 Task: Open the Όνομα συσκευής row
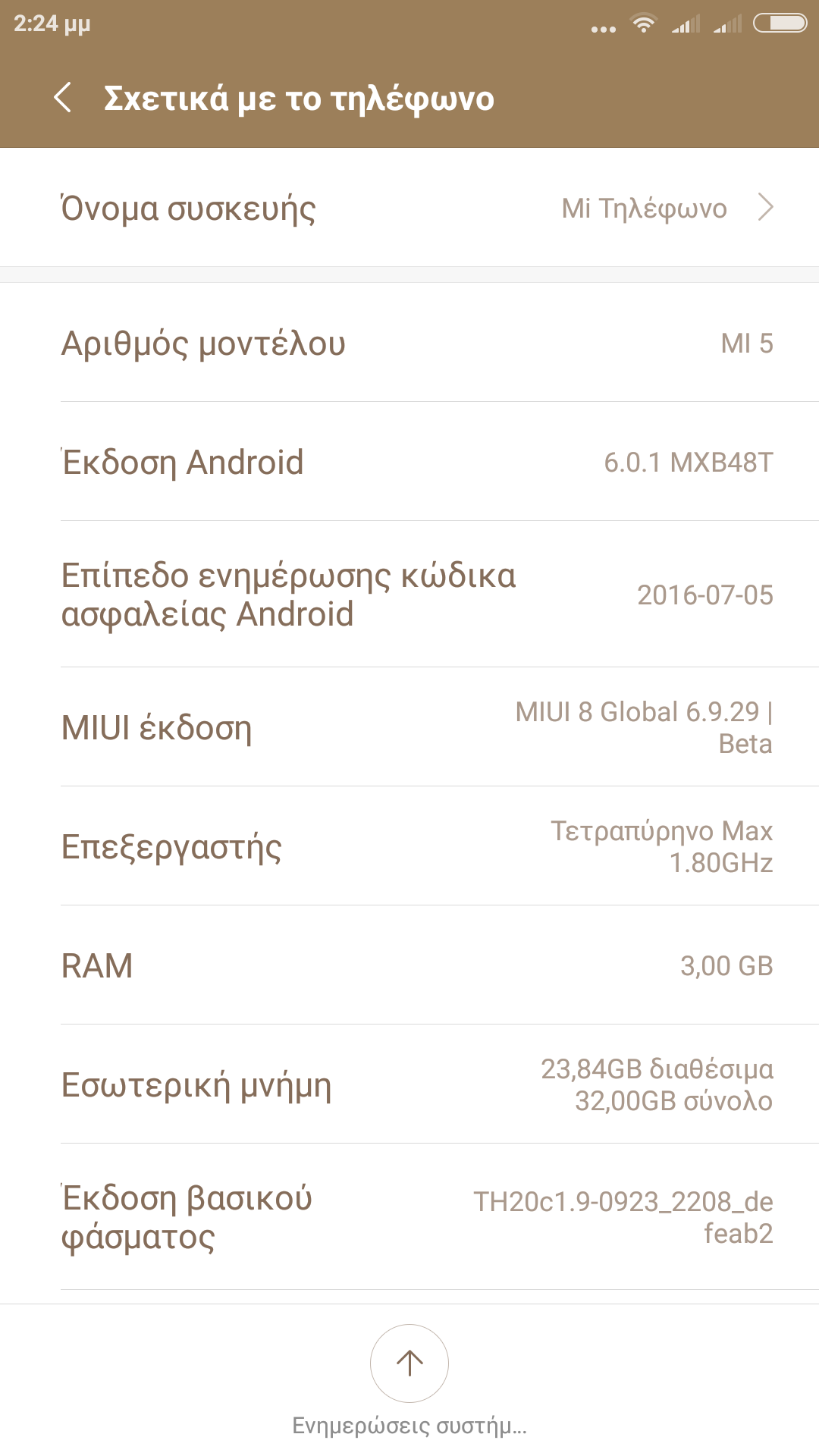409,208
